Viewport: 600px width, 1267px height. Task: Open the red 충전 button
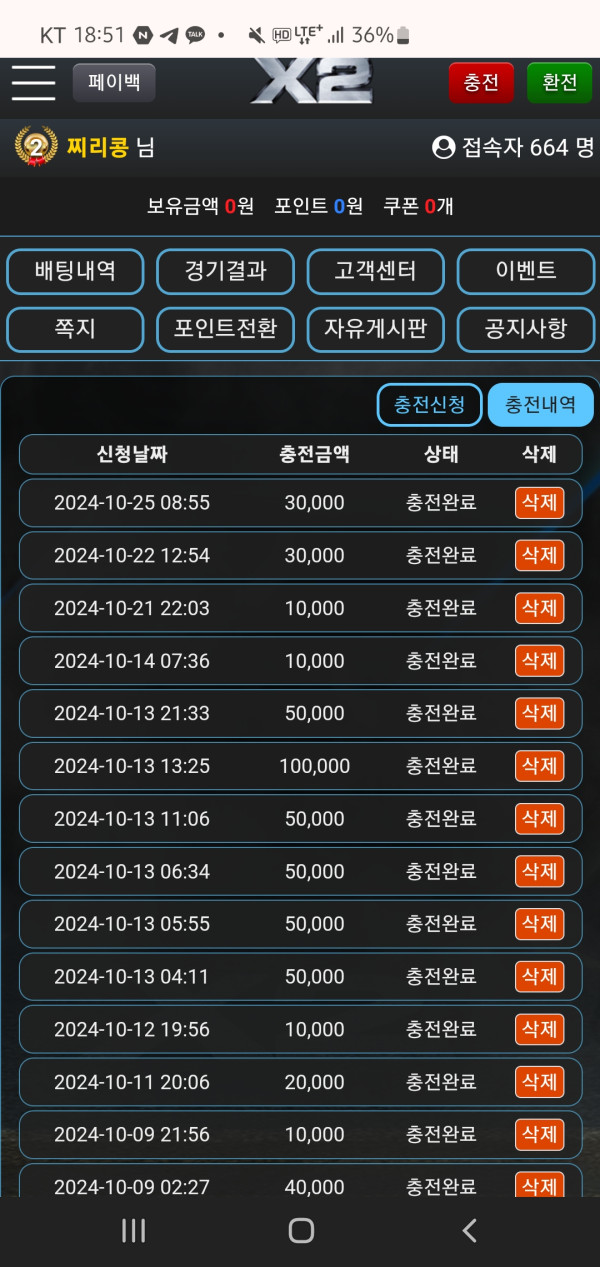point(481,83)
